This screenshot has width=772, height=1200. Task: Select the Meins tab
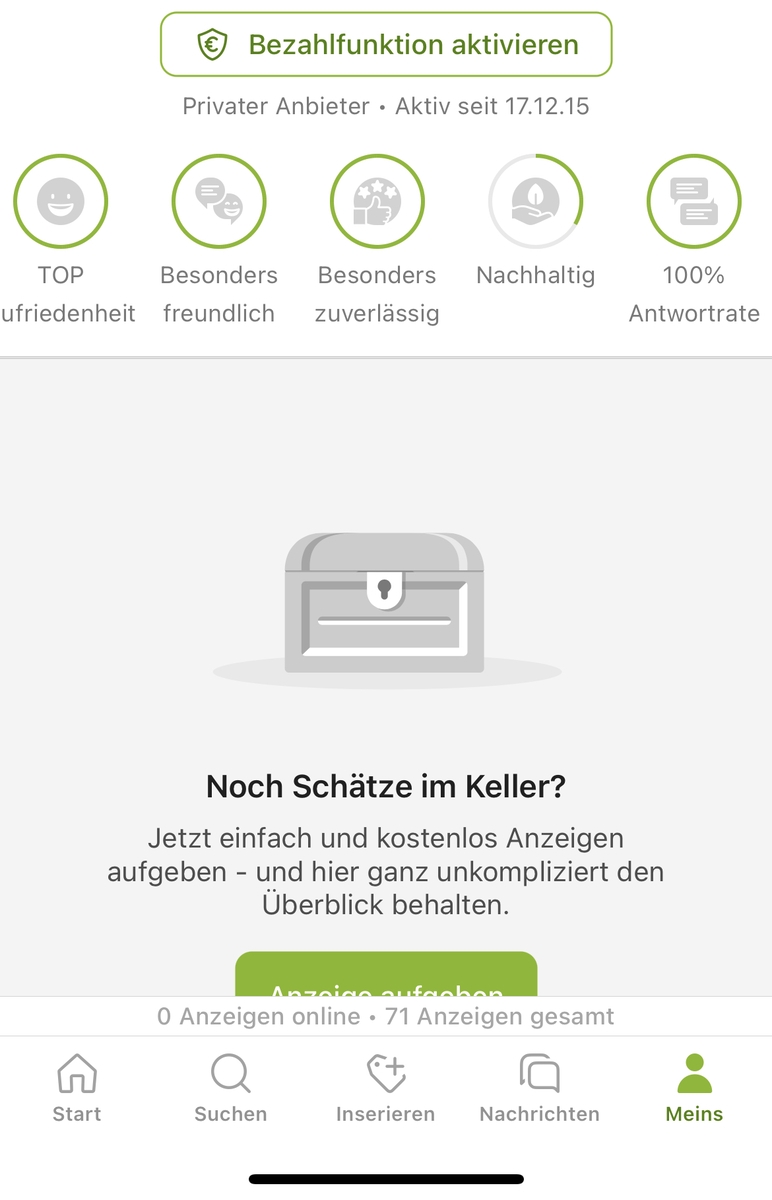coord(694,1088)
